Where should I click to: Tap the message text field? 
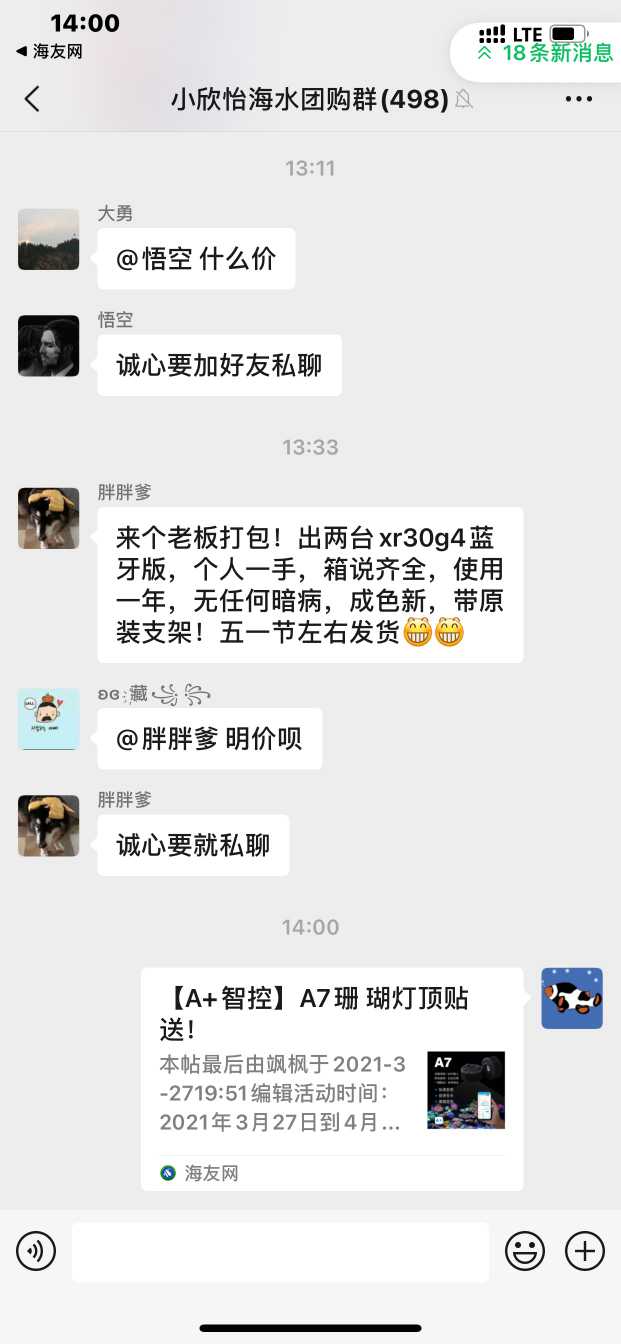tap(280, 1251)
